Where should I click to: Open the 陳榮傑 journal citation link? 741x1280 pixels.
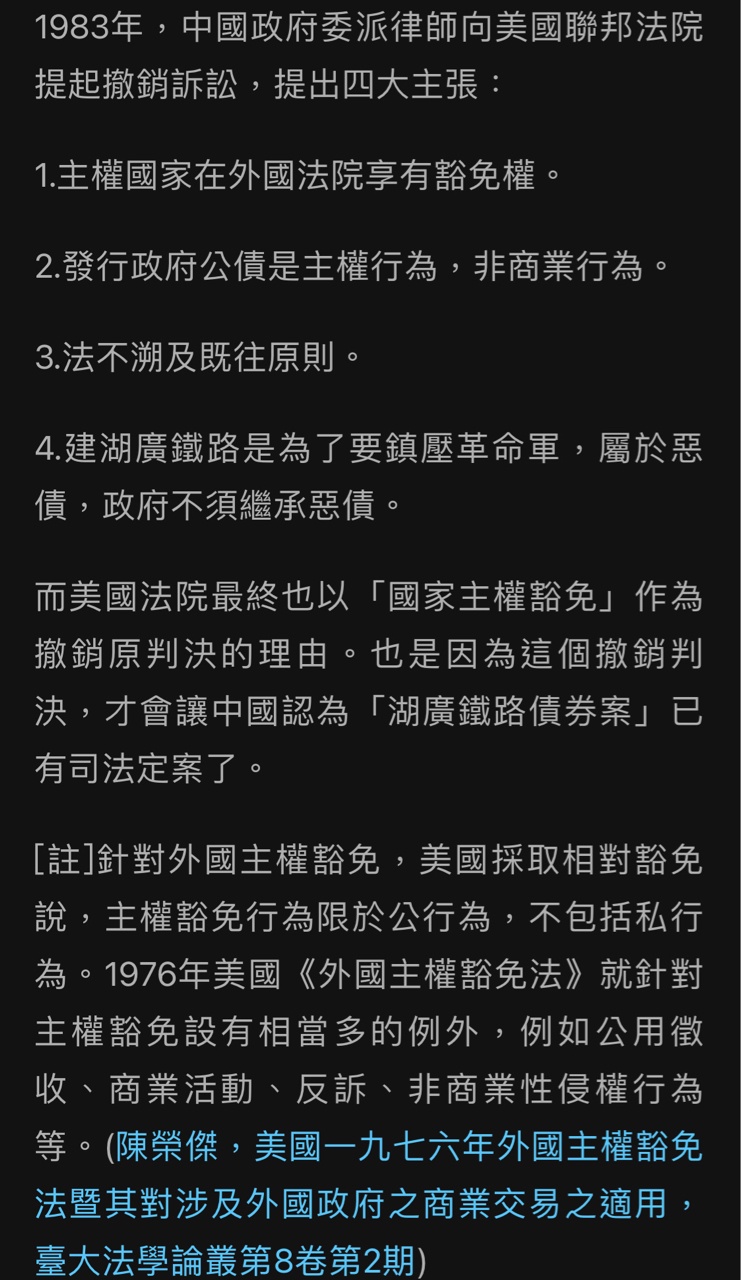368,1203
